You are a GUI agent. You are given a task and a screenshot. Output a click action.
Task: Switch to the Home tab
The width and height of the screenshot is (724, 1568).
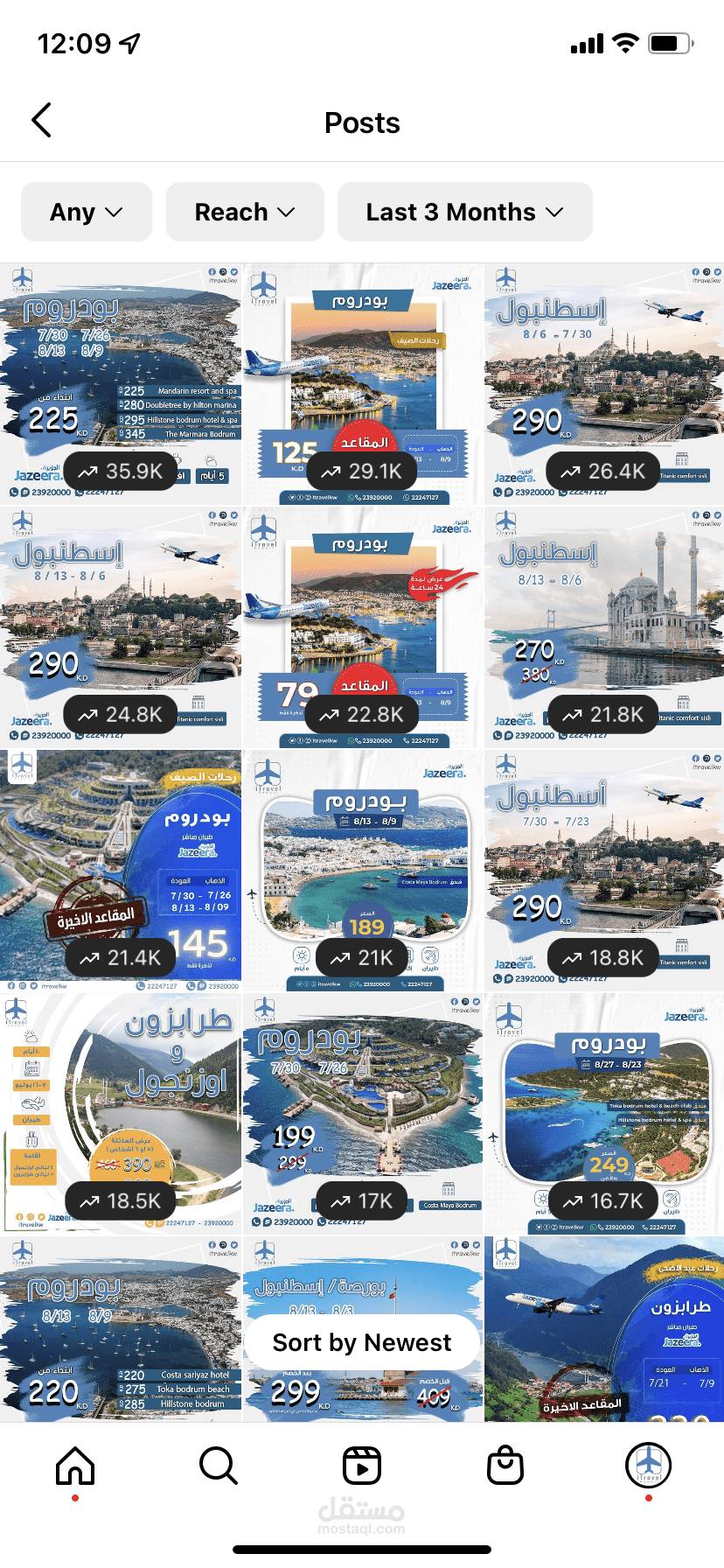[75, 1465]
